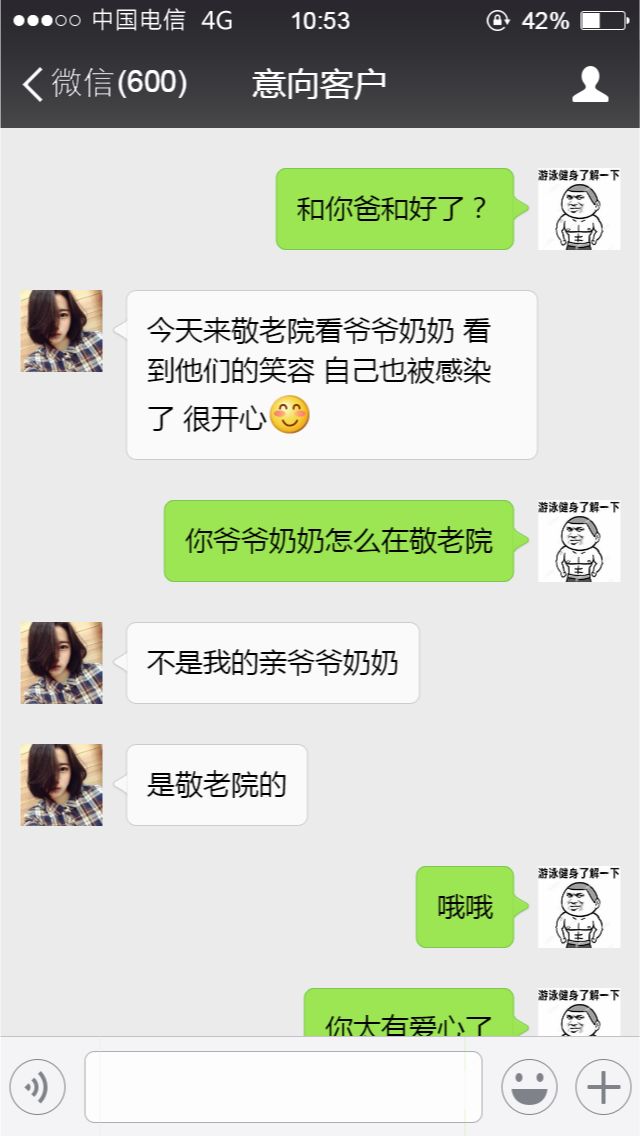
Task: Tap my avatar beside 哦哦
Action: (579, 907)
